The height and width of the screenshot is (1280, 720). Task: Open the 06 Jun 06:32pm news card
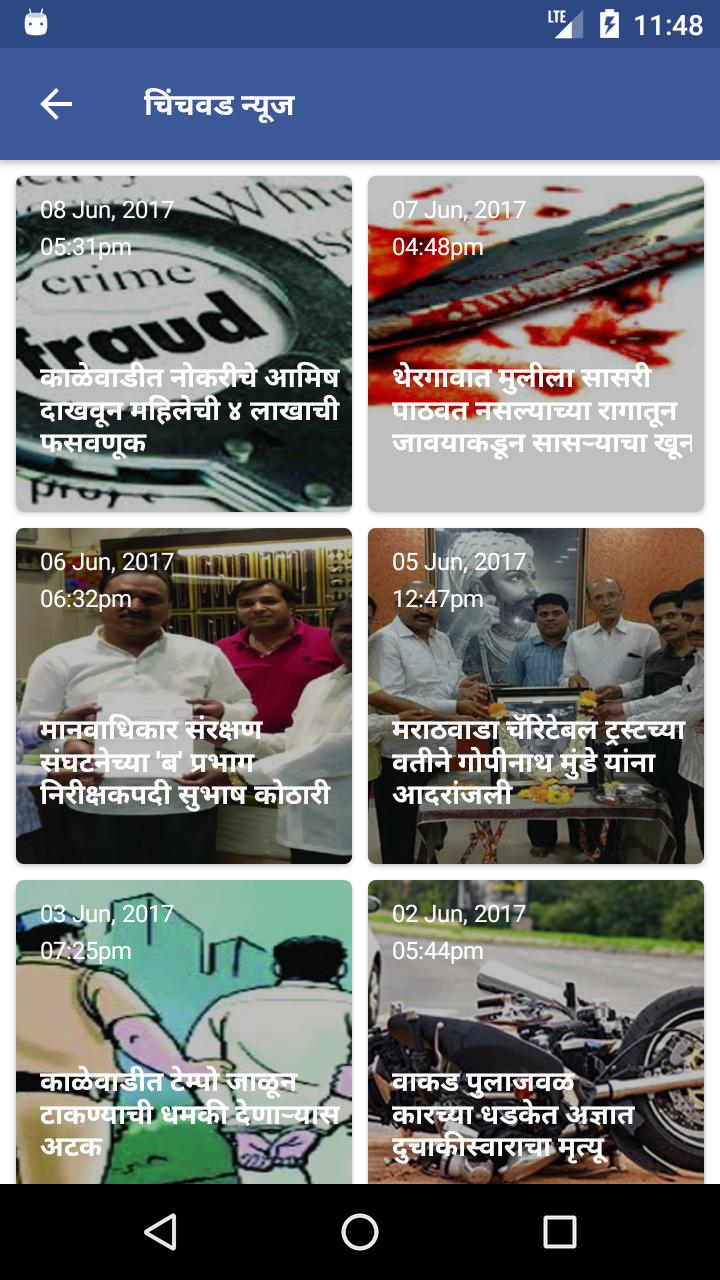pos(184,696)
